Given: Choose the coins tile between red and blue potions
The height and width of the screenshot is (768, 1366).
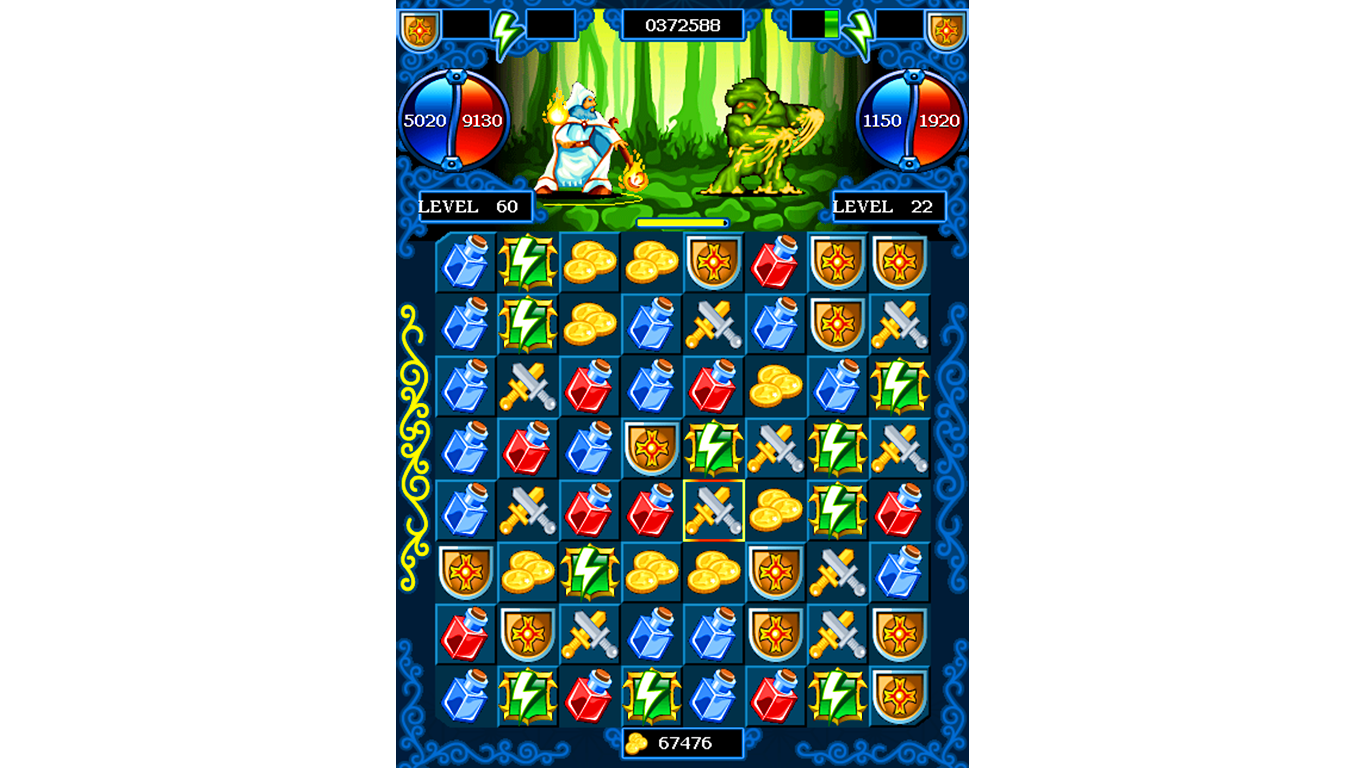Looking at the screenshot, I should (x=775, y=386).
